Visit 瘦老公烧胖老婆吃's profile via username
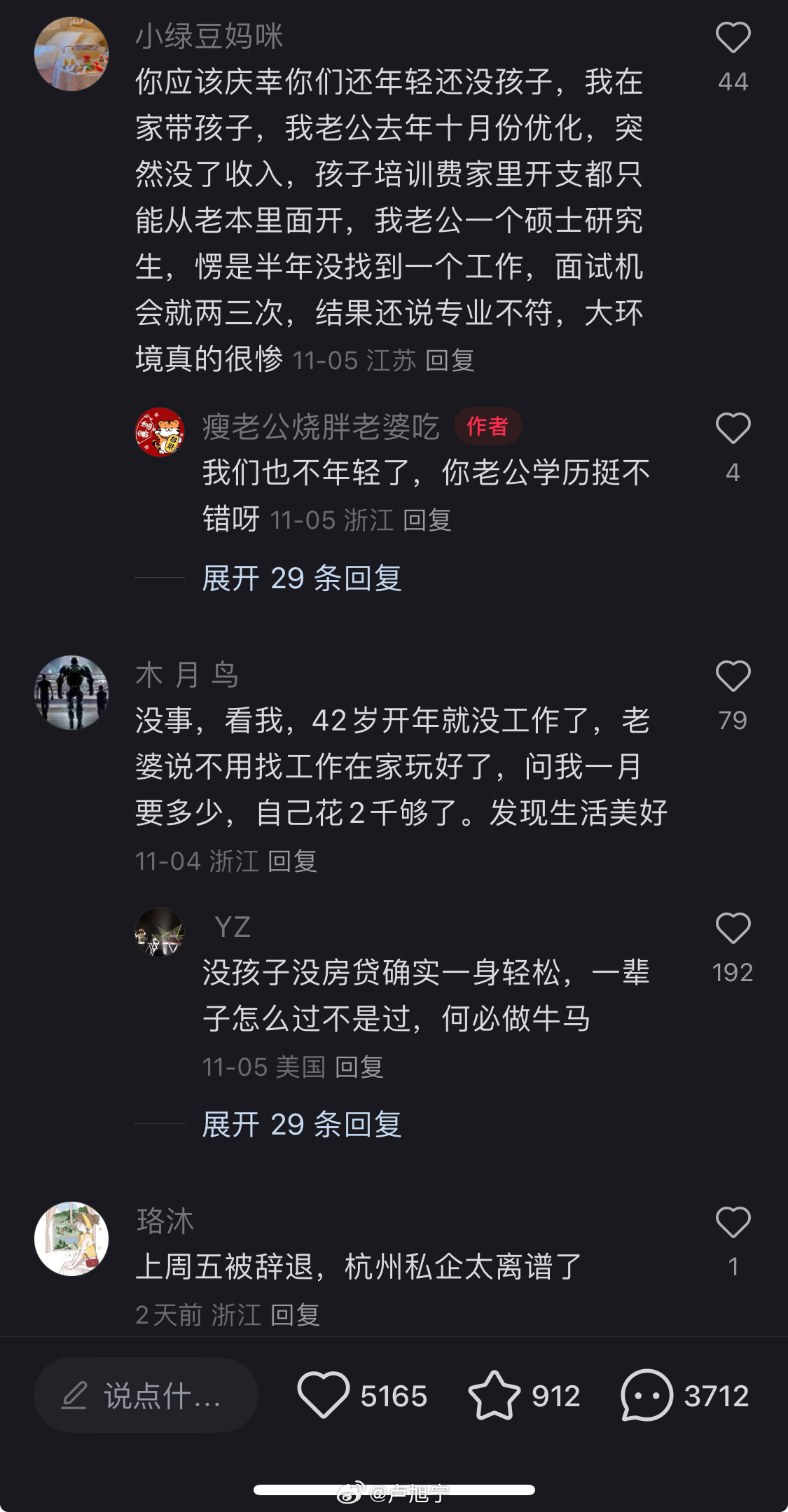The image size is (788, 1512). [x=321, y=426]
